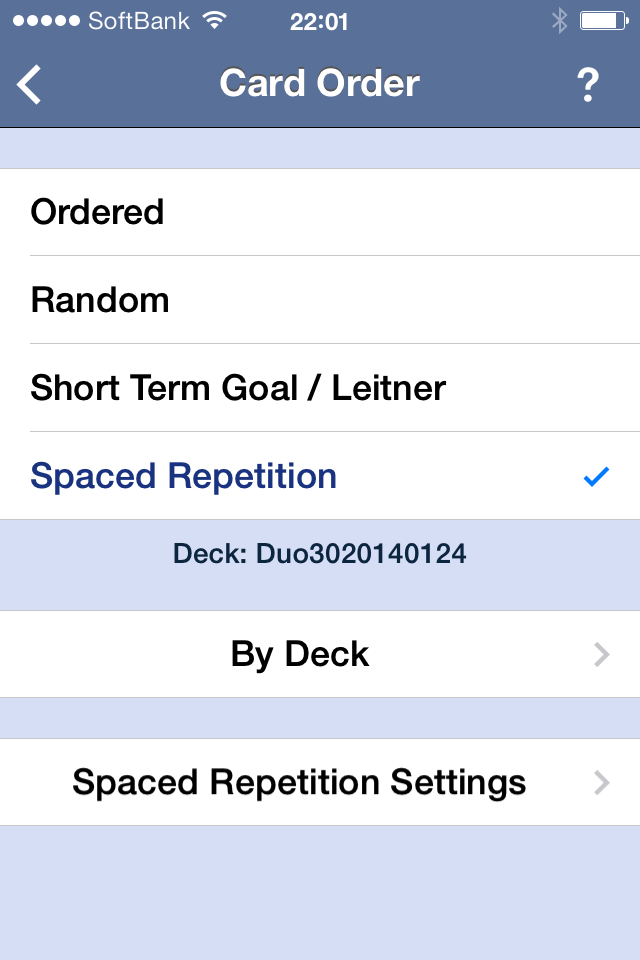Select the Spaced Repetition option
Image resolution: width=640 pixels, height=960 pixels.
[x=320, y=476]
